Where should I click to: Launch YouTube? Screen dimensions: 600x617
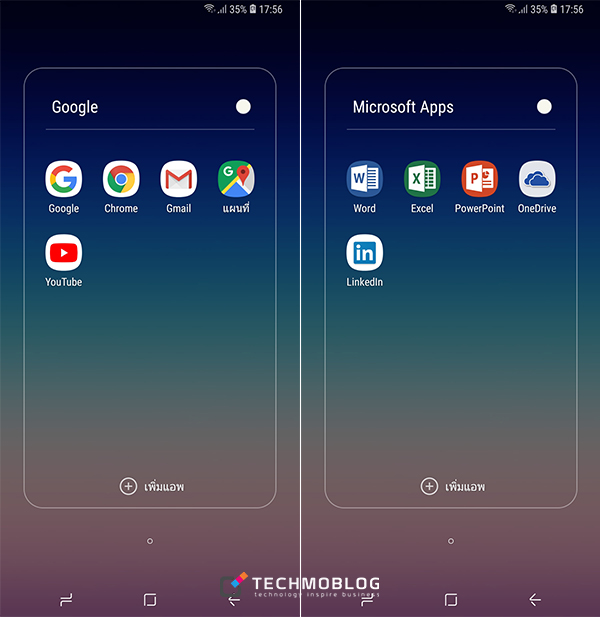pos(63,253)
